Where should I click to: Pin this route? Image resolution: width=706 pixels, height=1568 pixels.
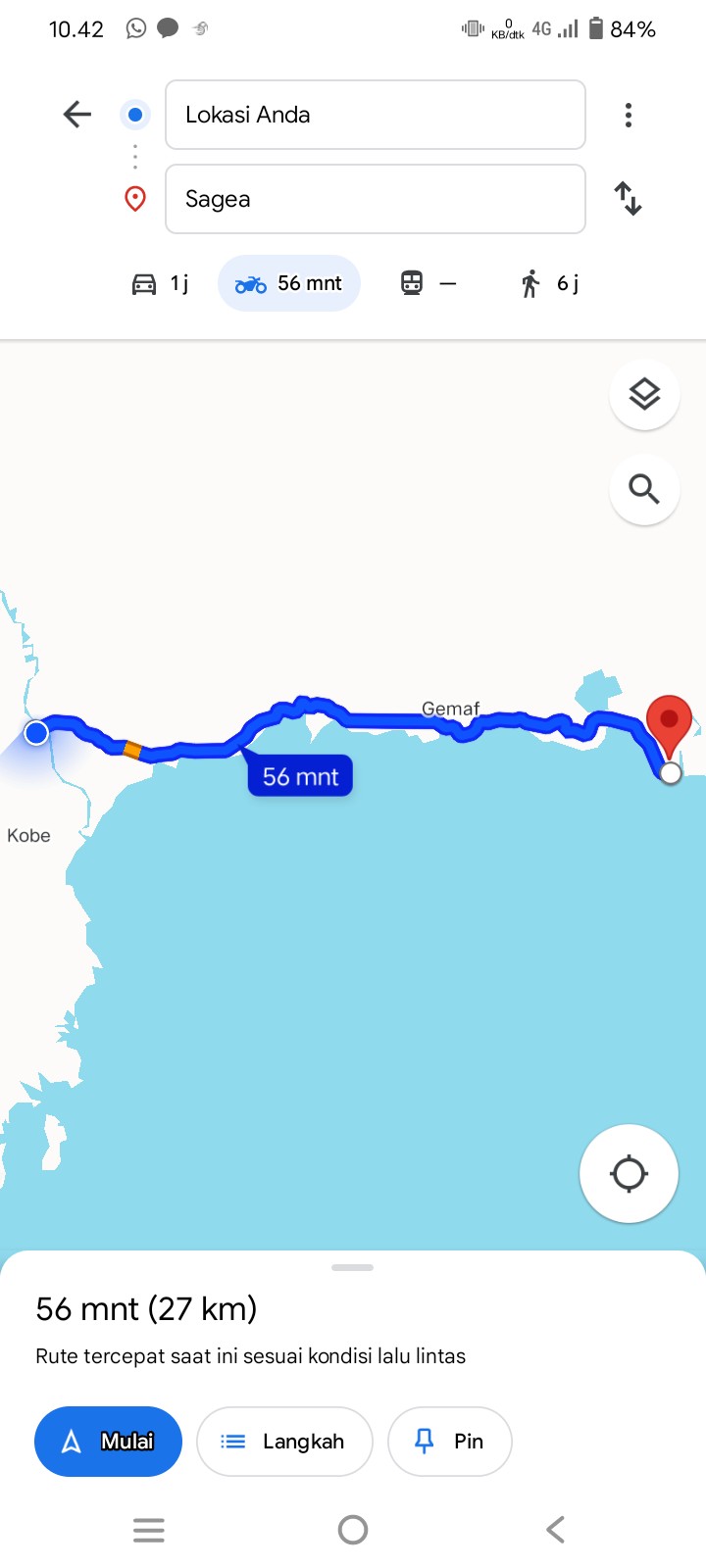tap(450, 1442)
